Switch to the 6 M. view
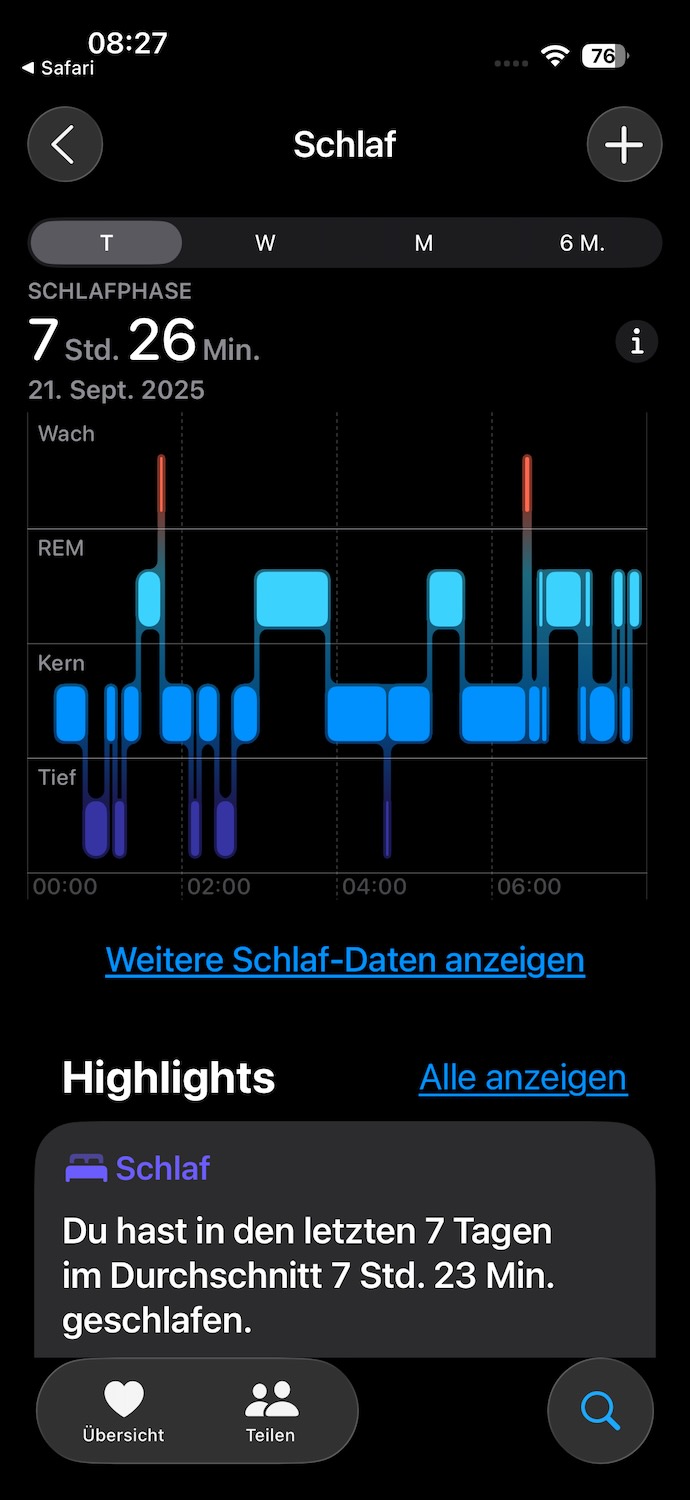Image resolution: width=690 pixels, height=1500 pixels. [582, 243]
